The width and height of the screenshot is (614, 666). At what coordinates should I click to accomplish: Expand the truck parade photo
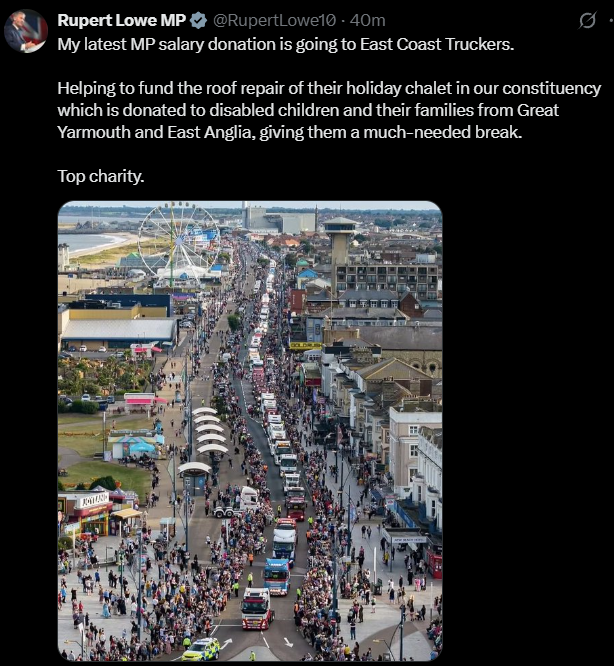tap(249, 430)
